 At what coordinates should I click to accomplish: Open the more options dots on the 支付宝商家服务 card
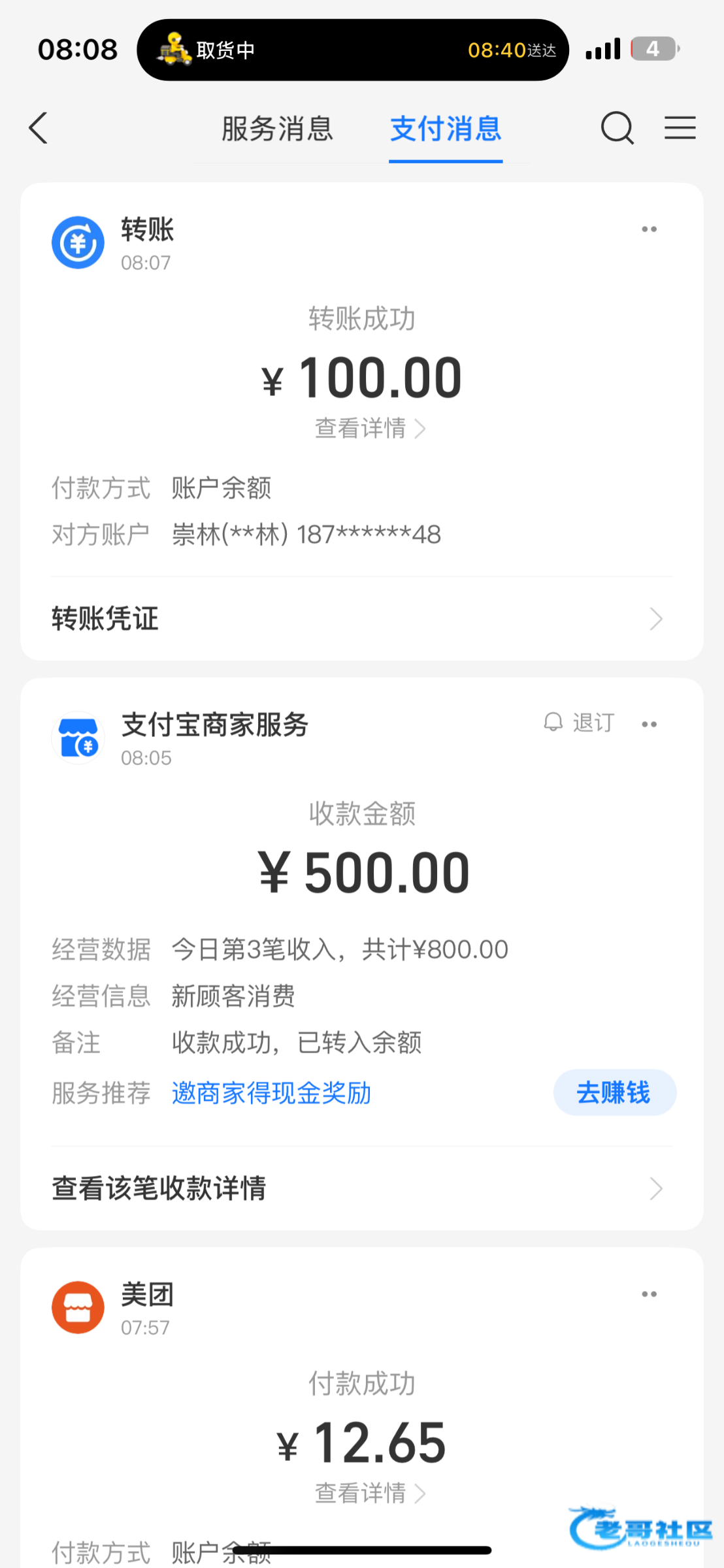click(649, 724)
